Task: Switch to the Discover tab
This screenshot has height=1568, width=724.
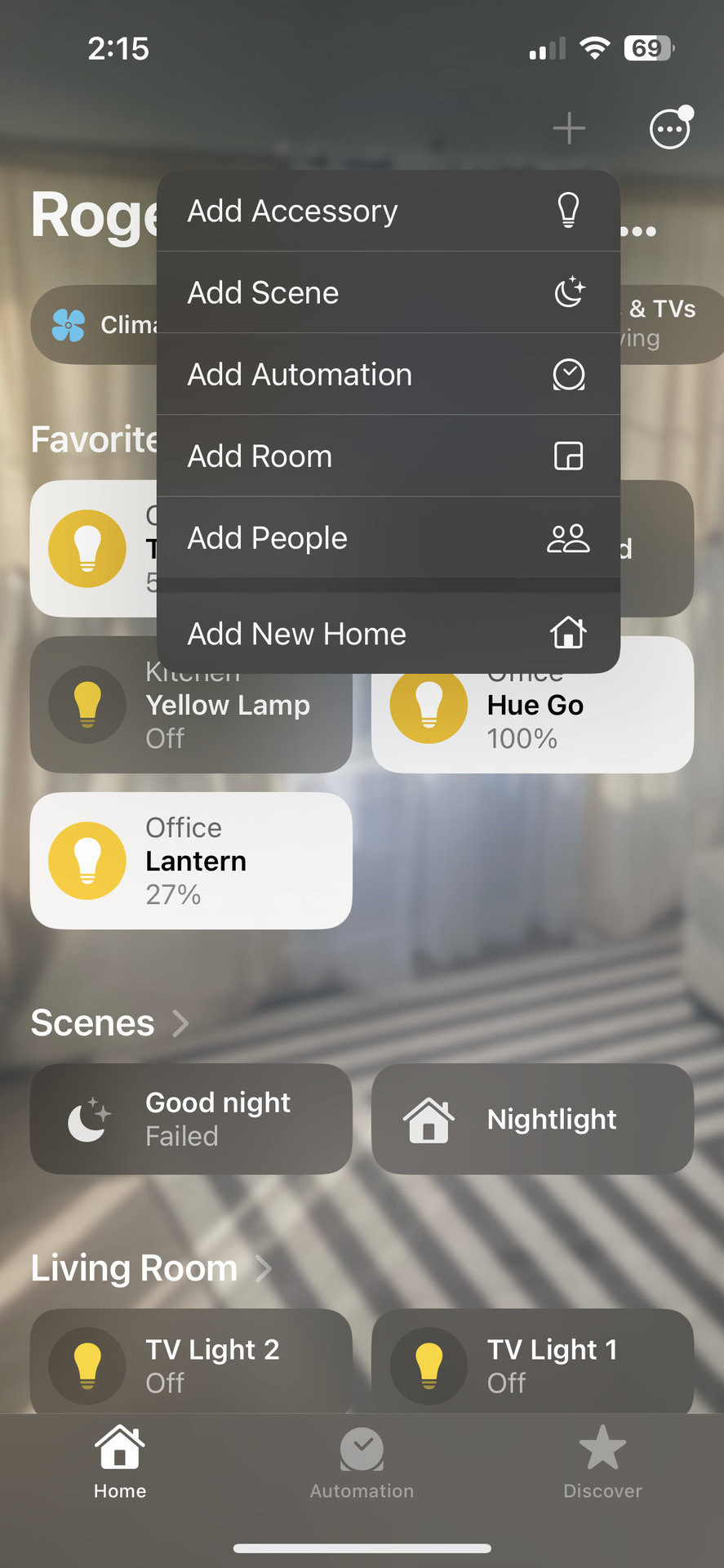Action: 602,1463
